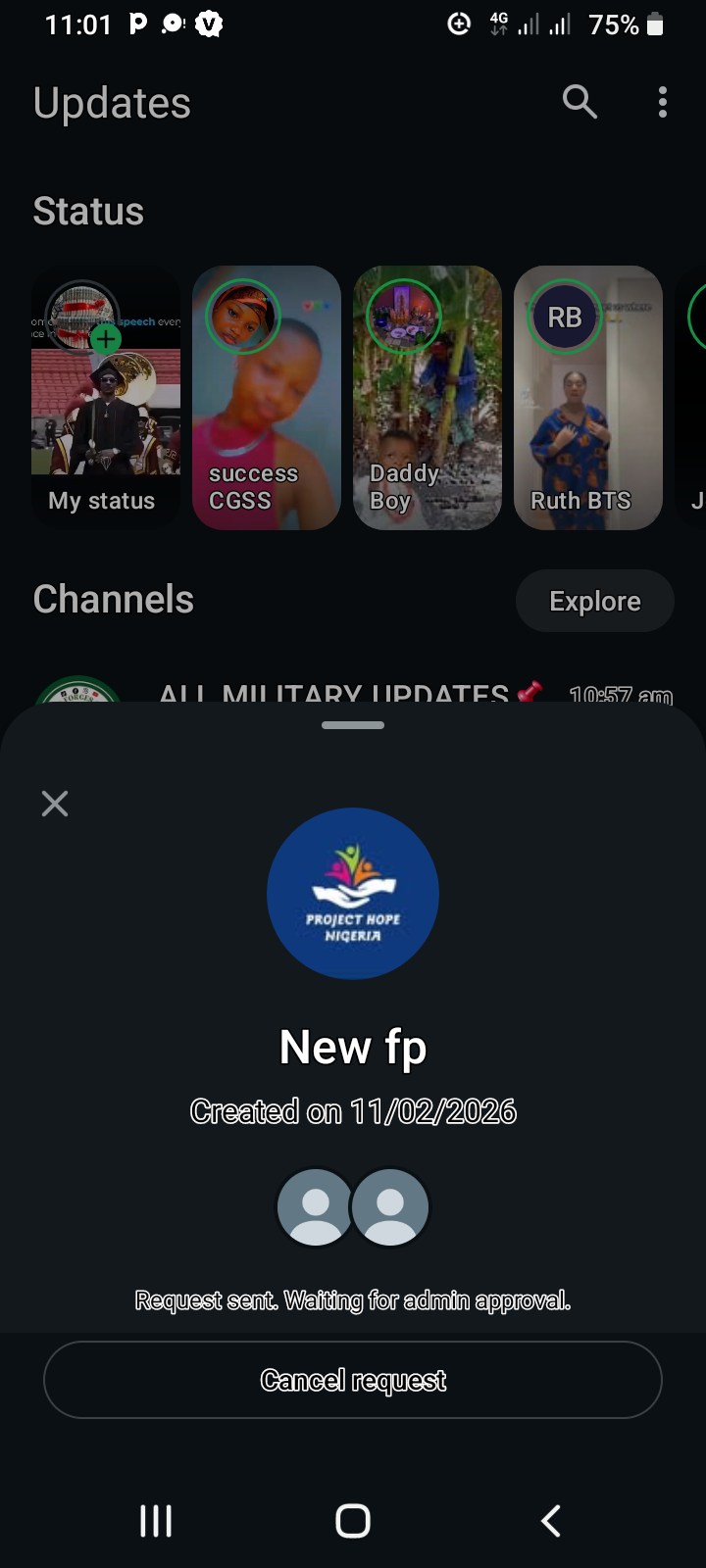706x1568 pixels.
Task: Open My status tile
Action: click(x=105, y=399)
